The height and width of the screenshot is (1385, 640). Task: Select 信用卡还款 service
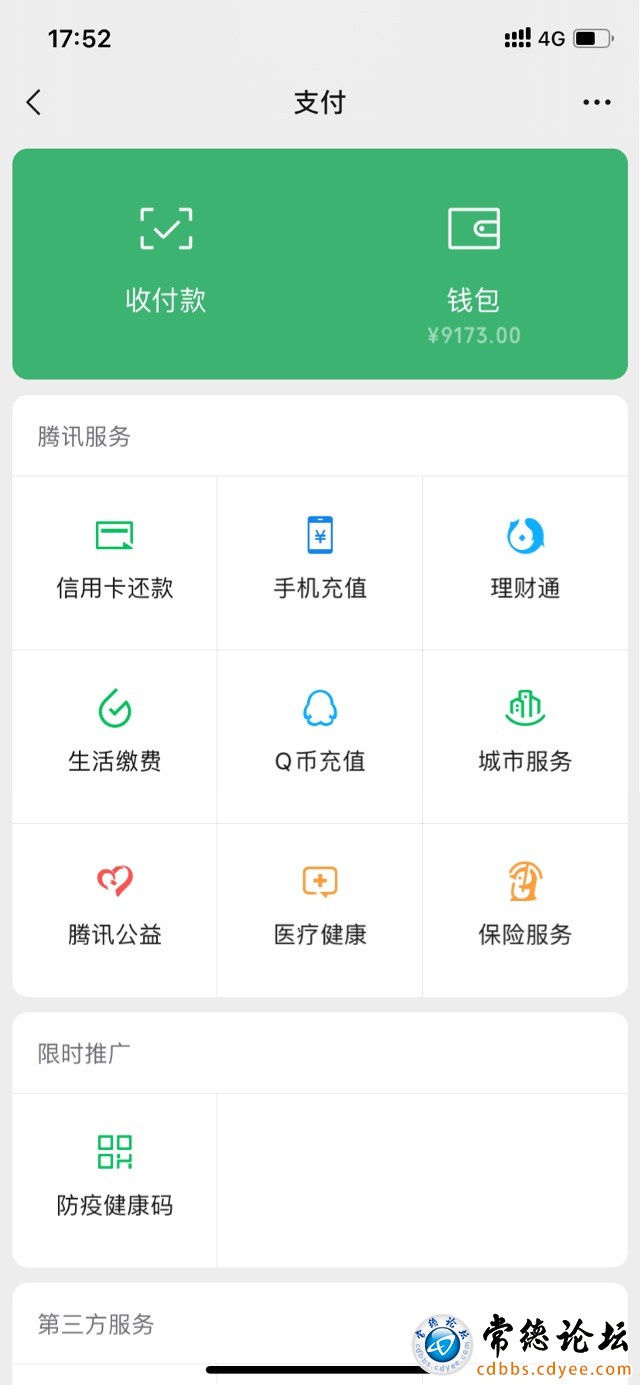[x=115, y=560]
